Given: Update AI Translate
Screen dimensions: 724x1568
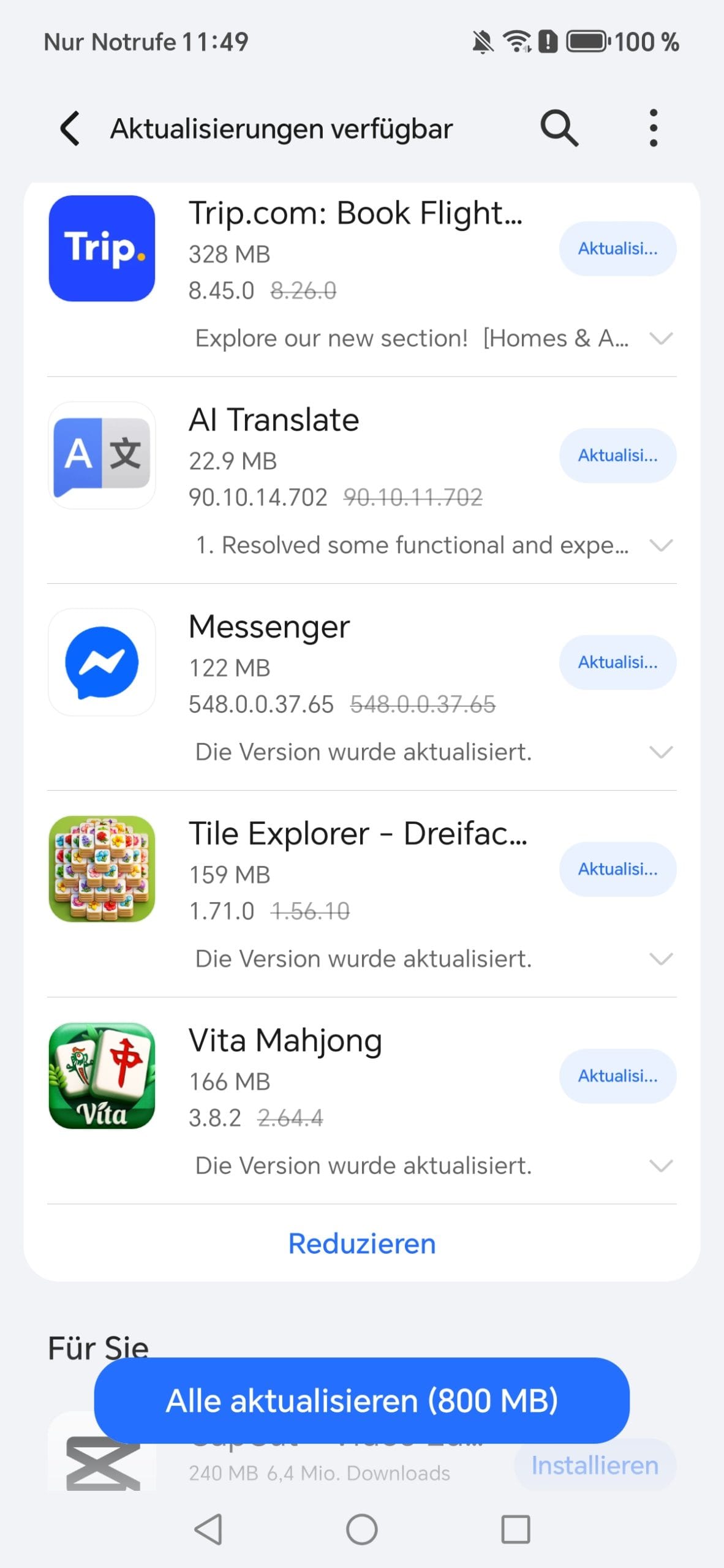Looking at the screenshot, I should tap(617, 456).
